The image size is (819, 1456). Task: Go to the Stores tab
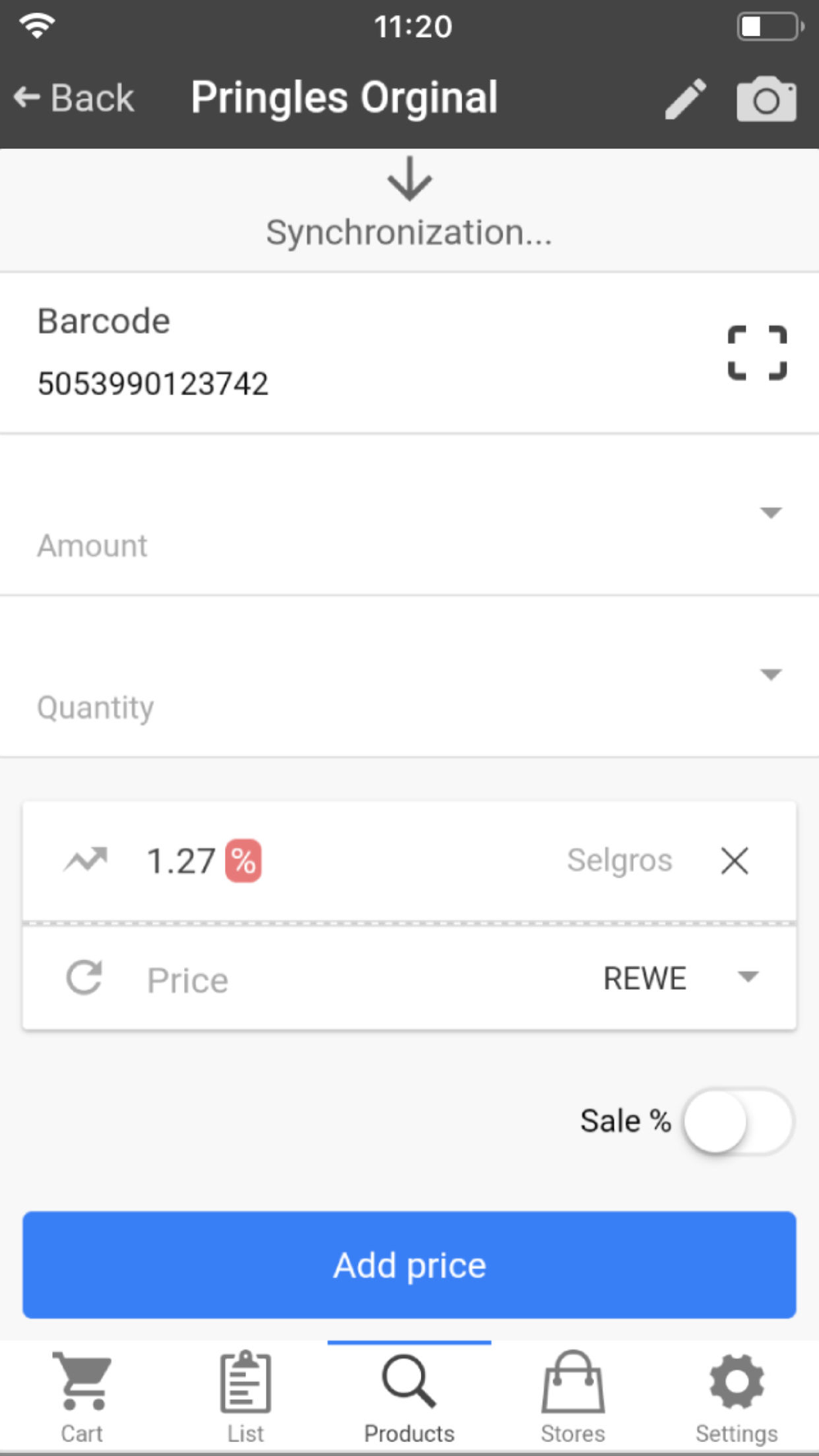pos(573,1397)
